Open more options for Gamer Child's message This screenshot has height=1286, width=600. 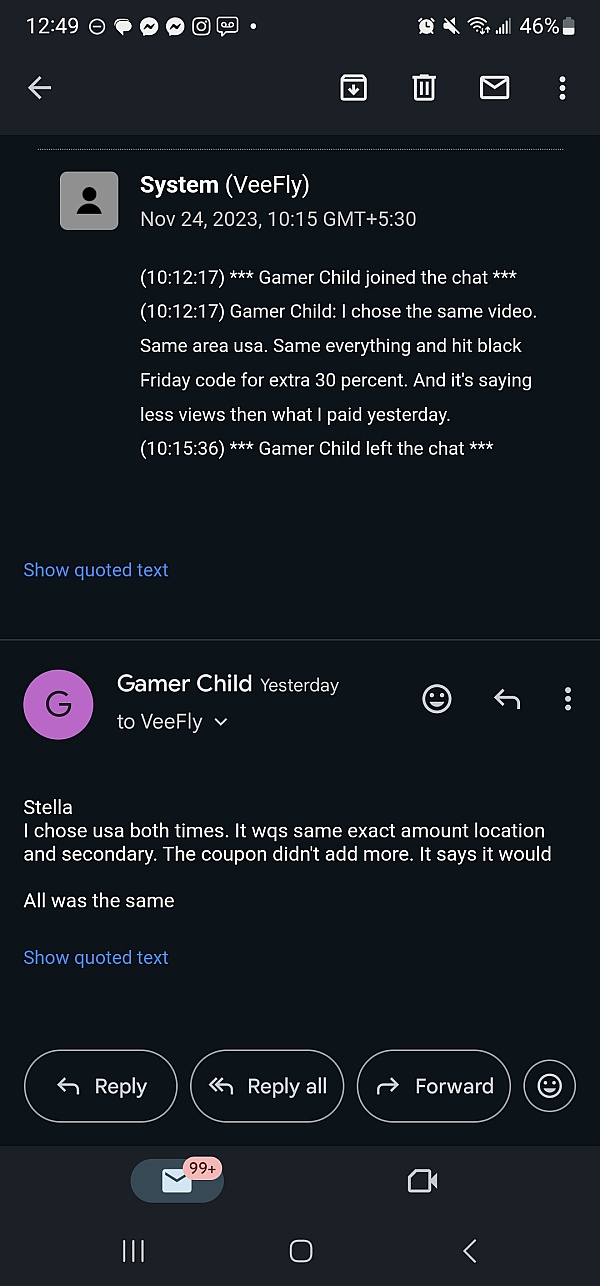coord(567,699)
